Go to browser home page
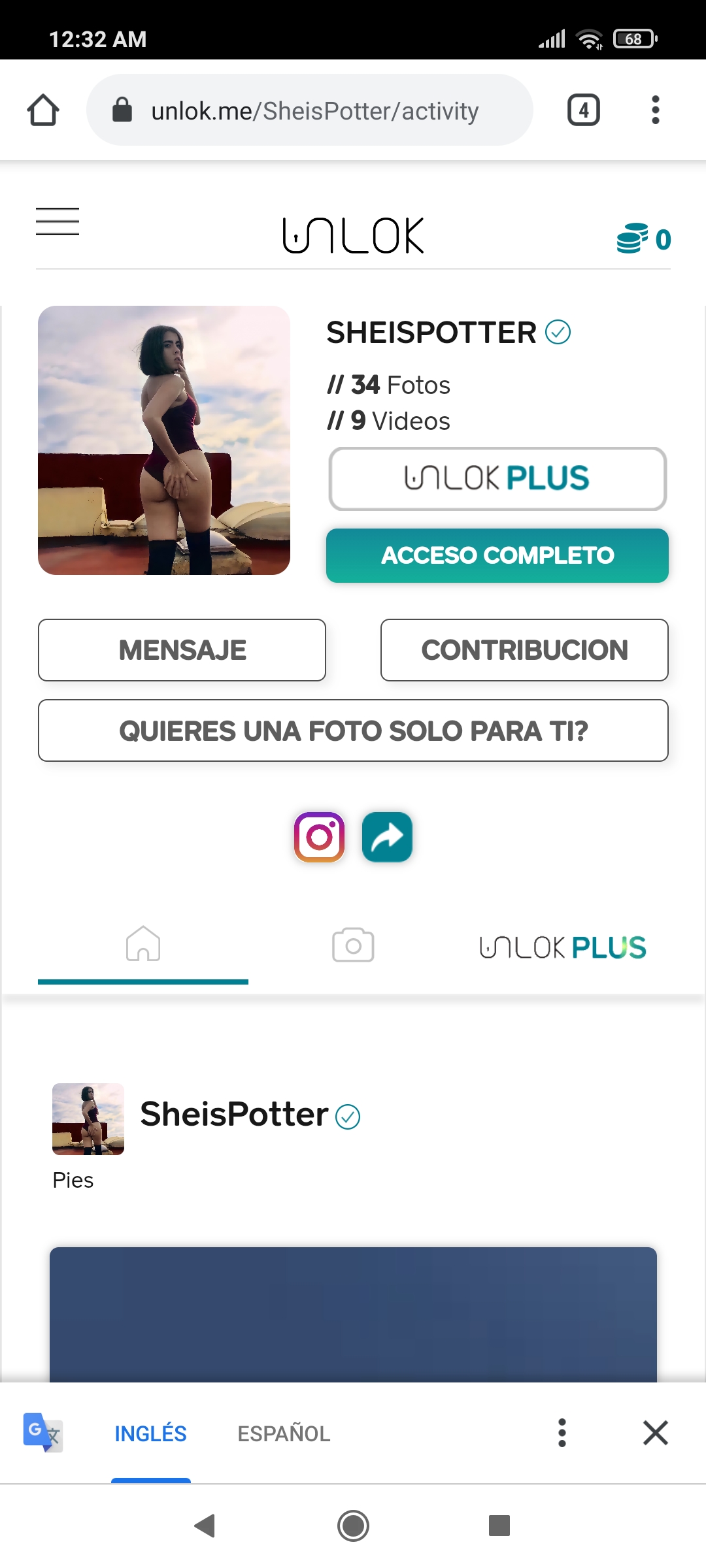 [x=42, y=109]
